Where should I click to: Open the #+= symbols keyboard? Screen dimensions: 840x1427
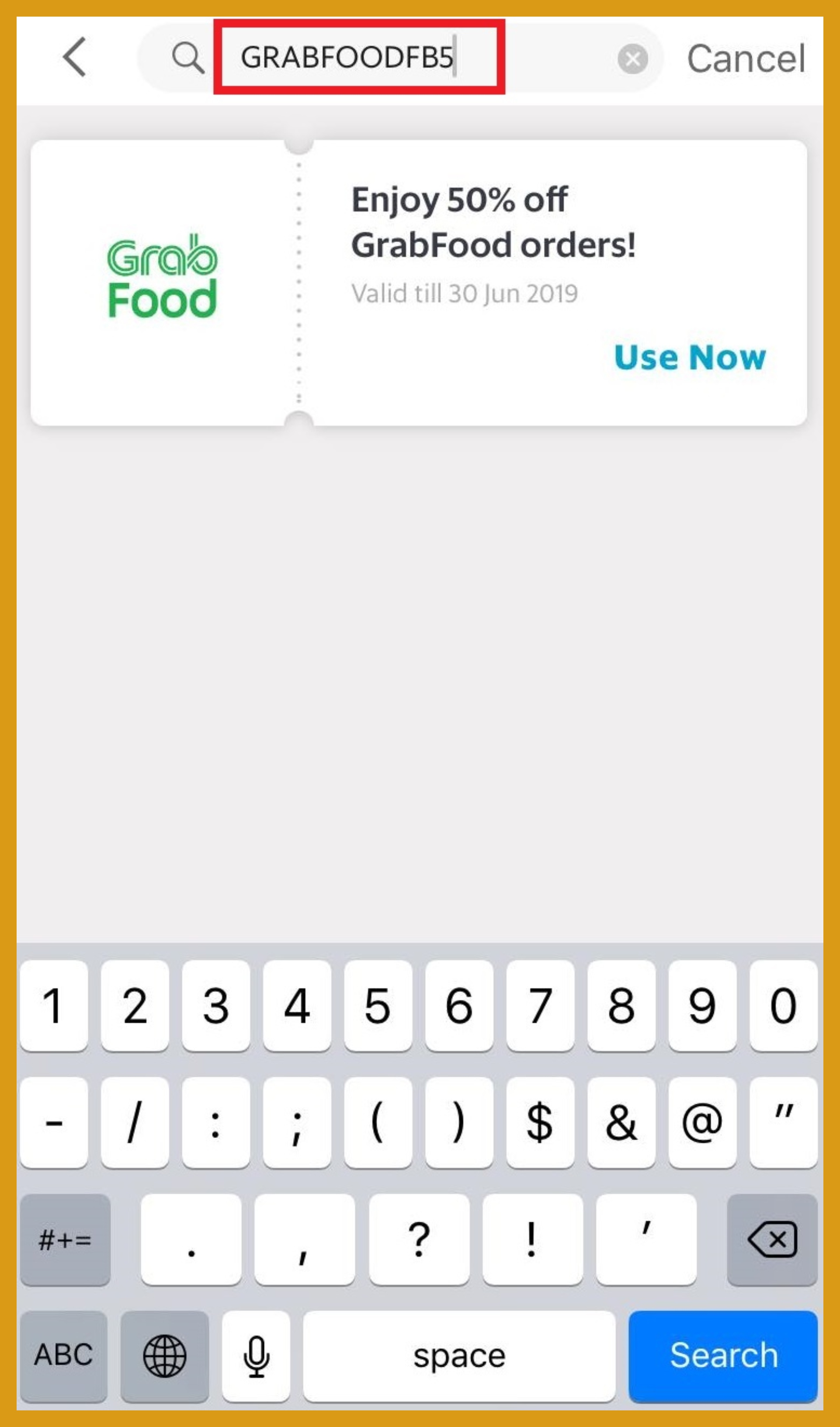coord(65,1239)
